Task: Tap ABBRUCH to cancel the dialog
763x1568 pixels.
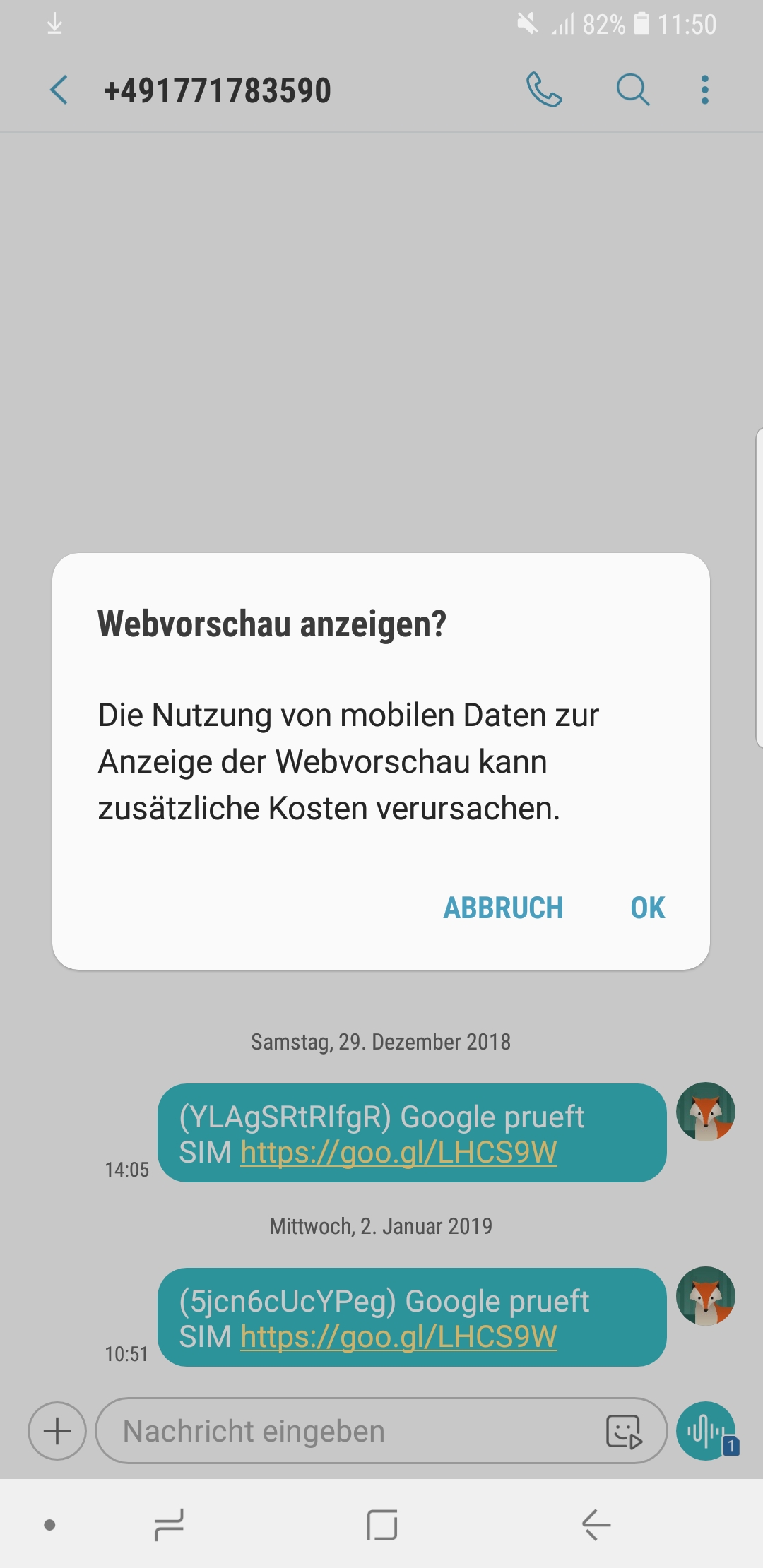Action: [x=503, y=908]
